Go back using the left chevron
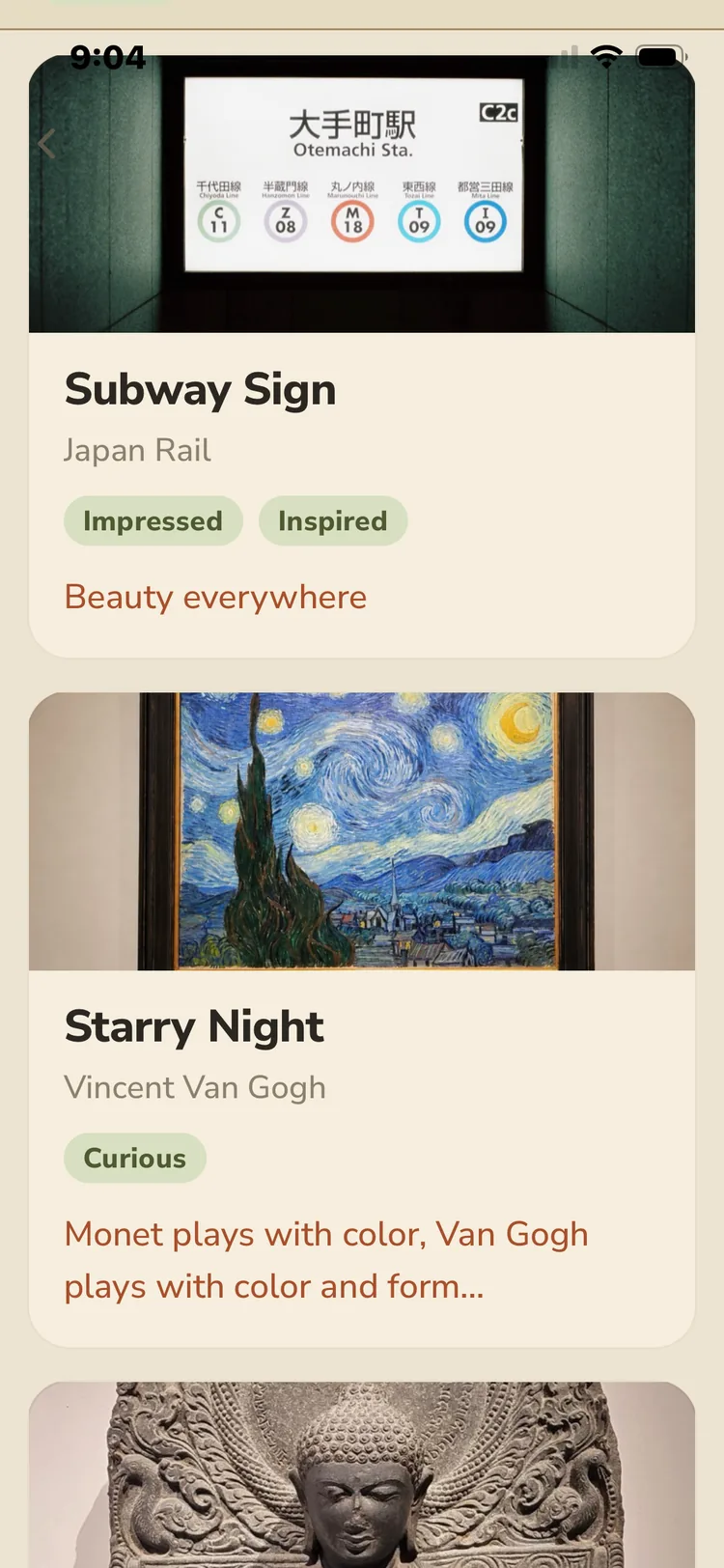The width and height of the screenshot is (724, 1568). point(45,144)
